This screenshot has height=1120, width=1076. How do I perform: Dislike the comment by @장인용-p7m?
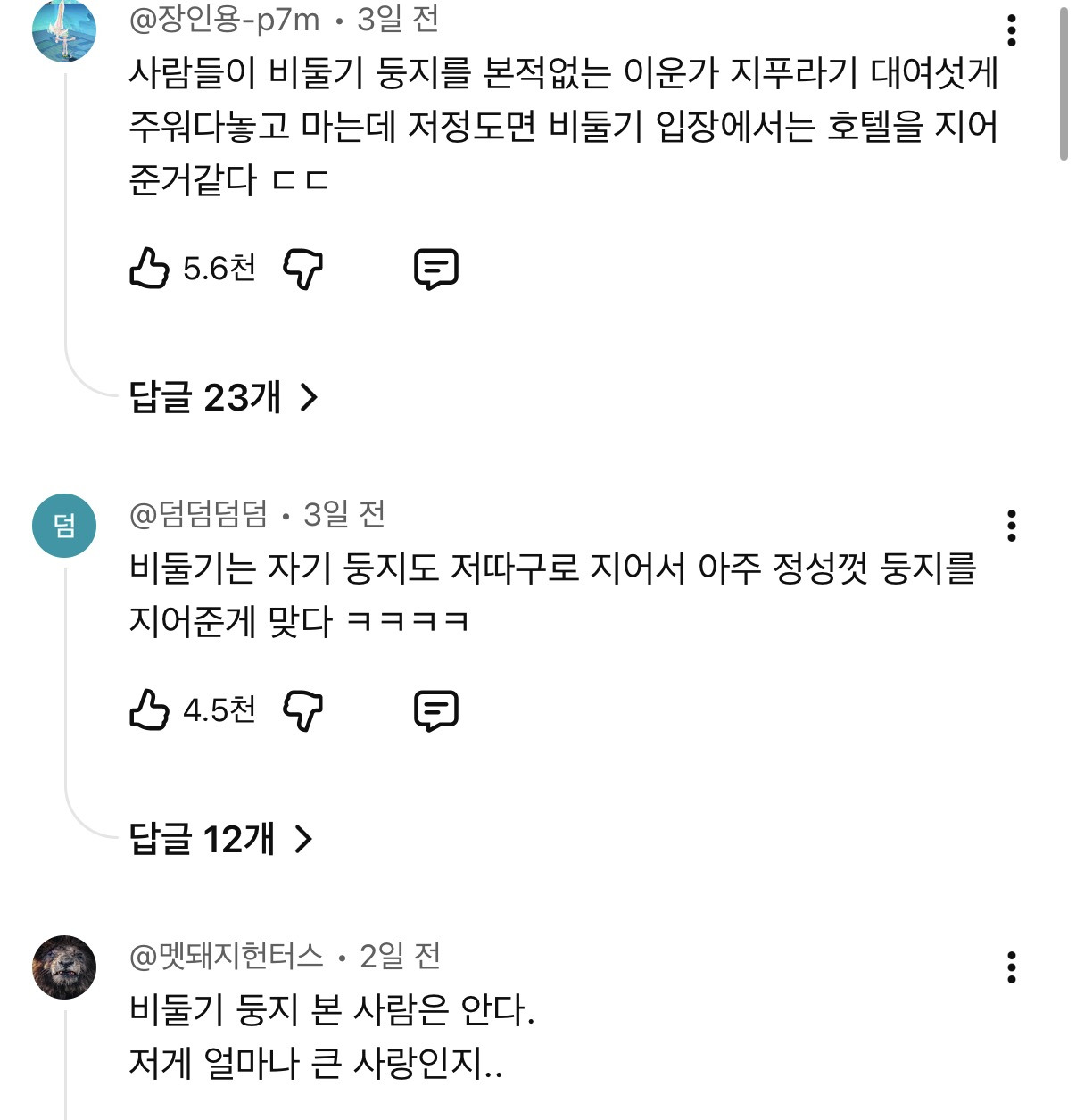pyautogui.click(x=302, y=268)
